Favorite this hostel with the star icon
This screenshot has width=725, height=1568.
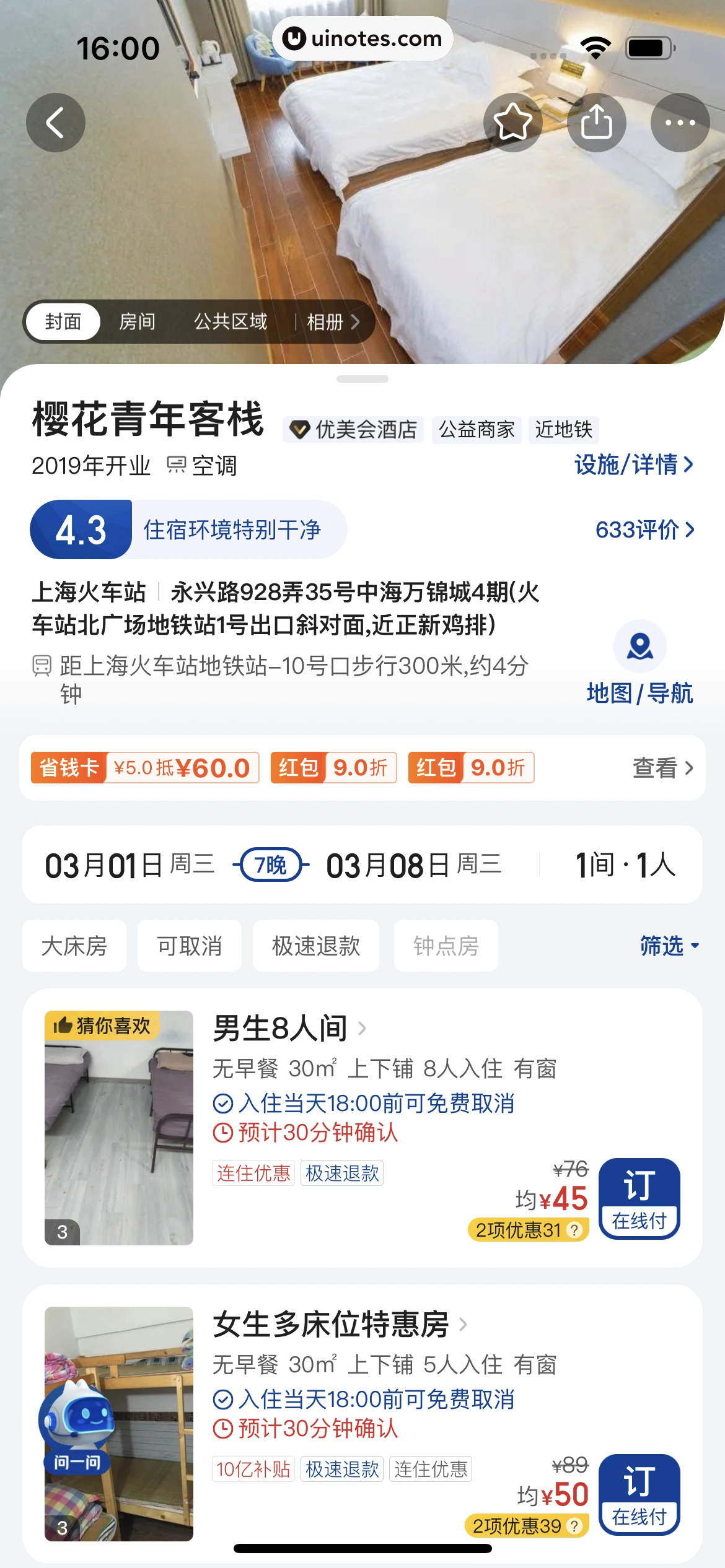click(x=512, y=123)
